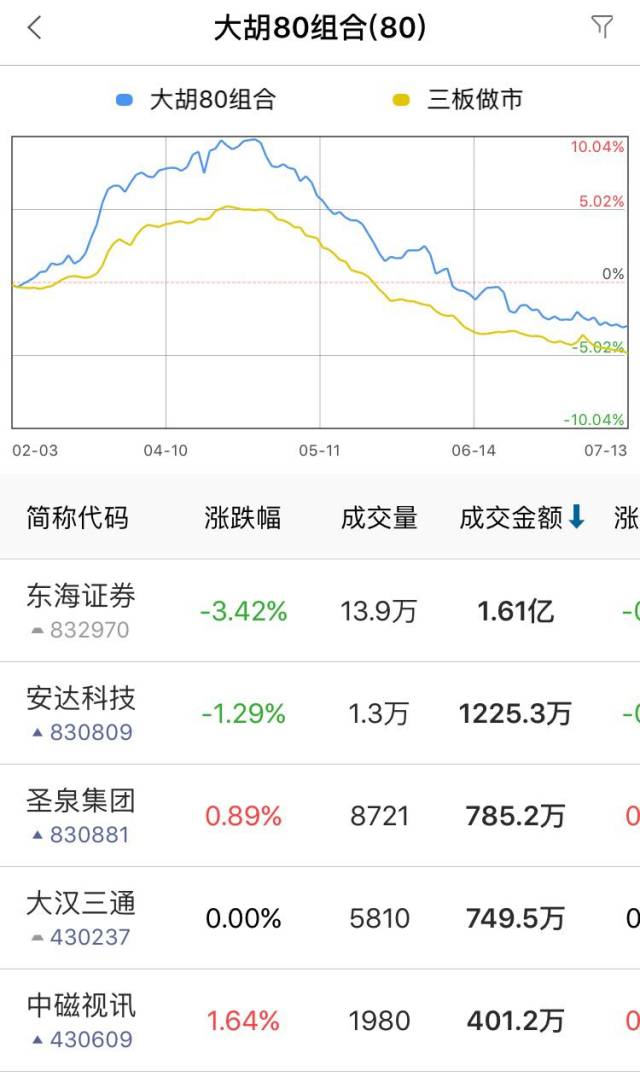640x1077 pixels.
Task: Go back using the top-left arrow
Action: pos(34,28)
